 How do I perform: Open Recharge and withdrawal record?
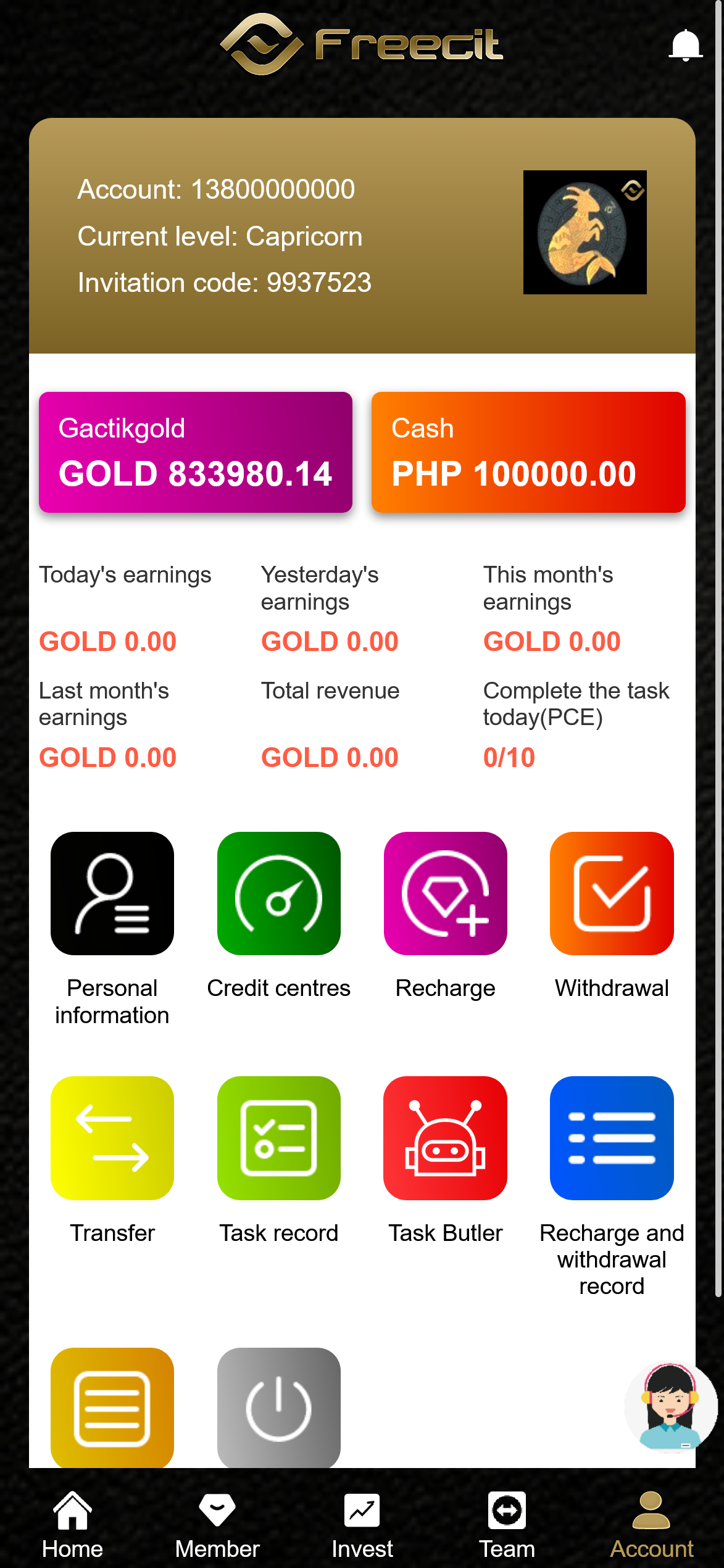pyautogui.click(x=612, y=1138)
